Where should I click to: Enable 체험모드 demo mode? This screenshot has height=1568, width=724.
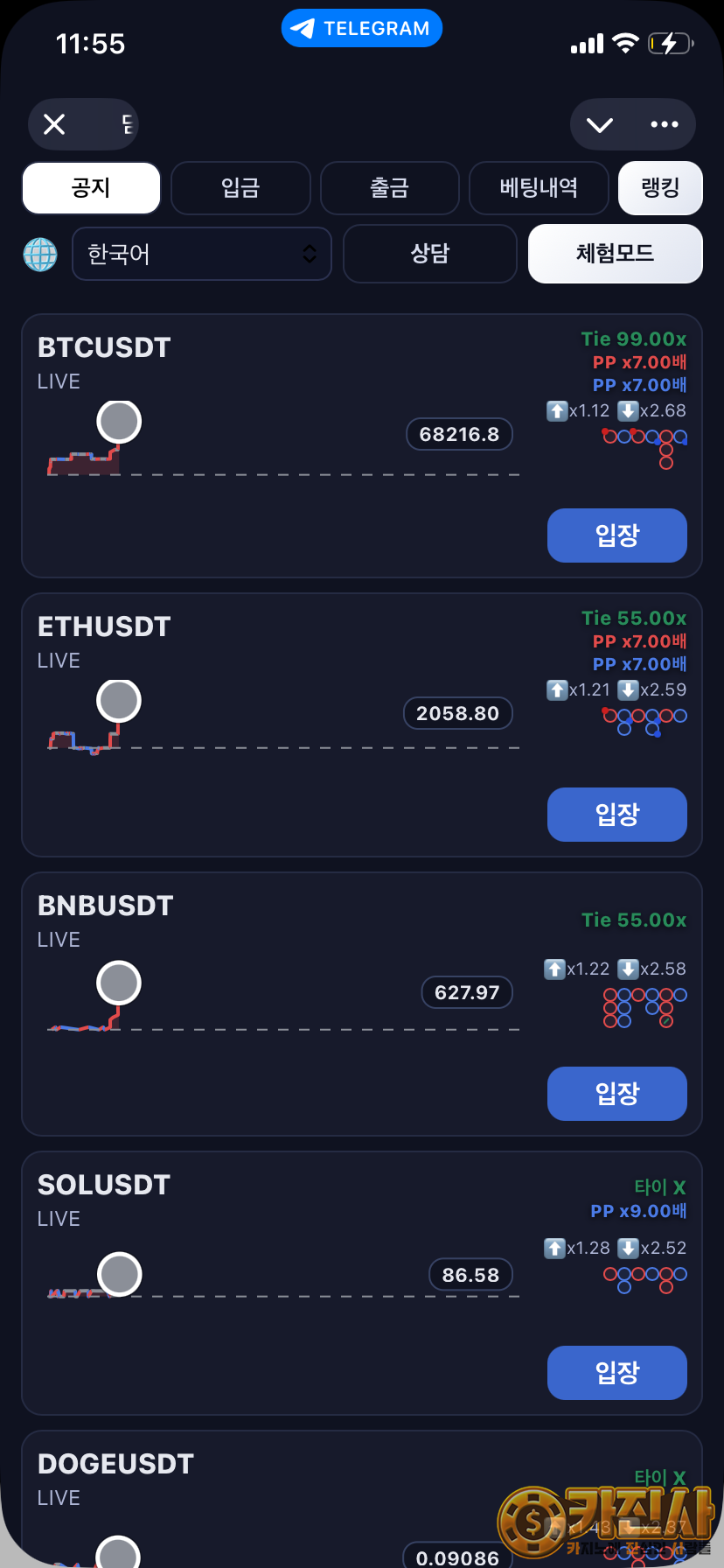616,254
